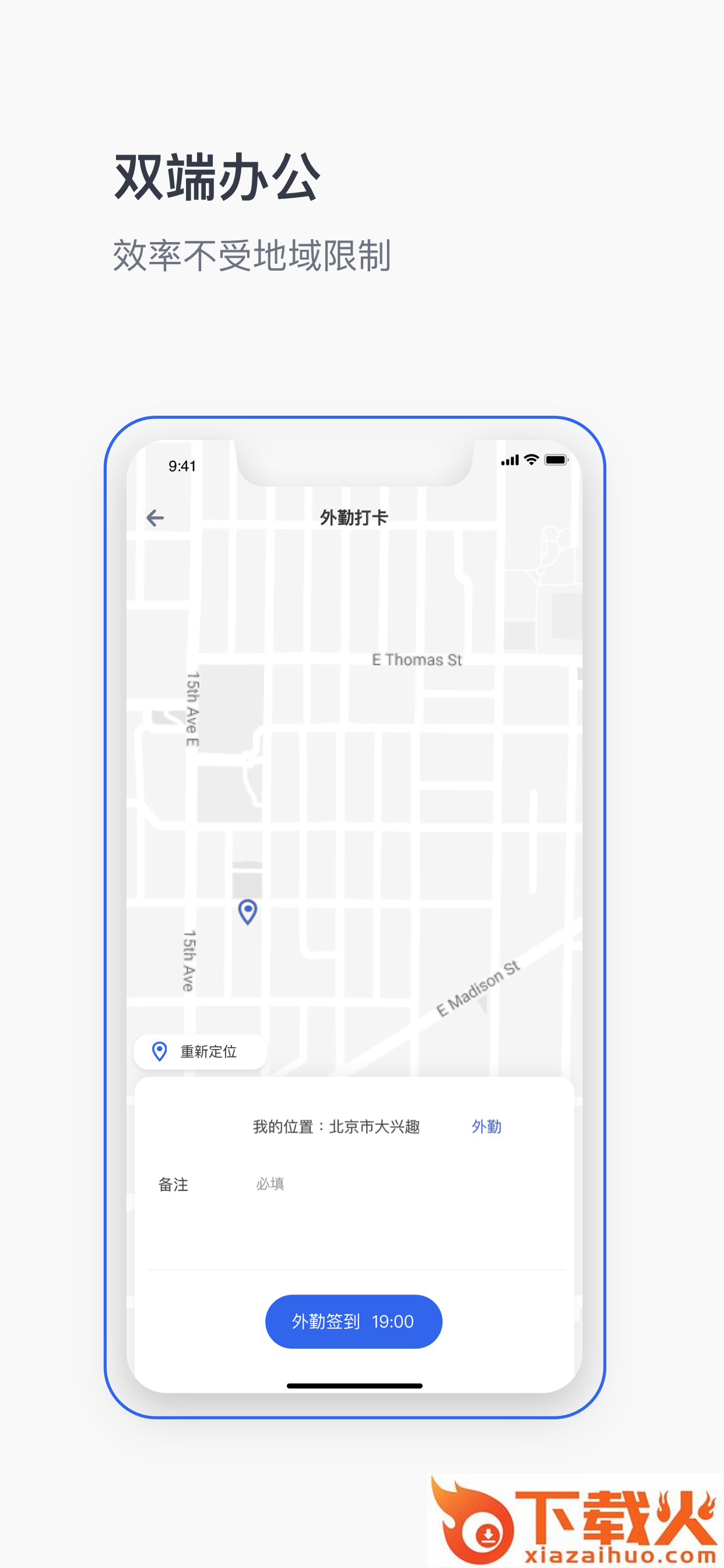
Task: Tap the pin icon beside 重新定位
Action: coord(159,1051)
